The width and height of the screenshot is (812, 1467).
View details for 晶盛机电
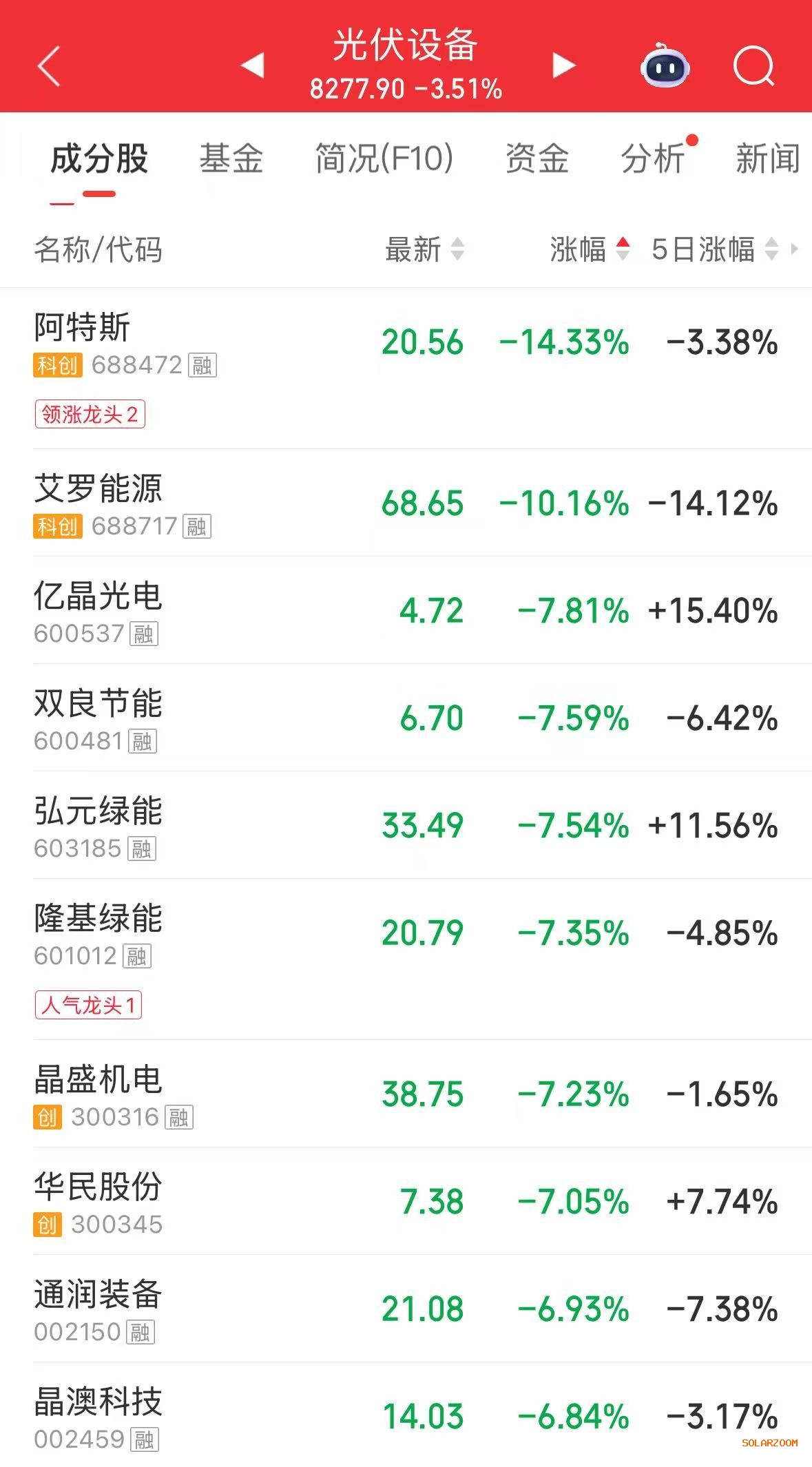[406, 1094]
